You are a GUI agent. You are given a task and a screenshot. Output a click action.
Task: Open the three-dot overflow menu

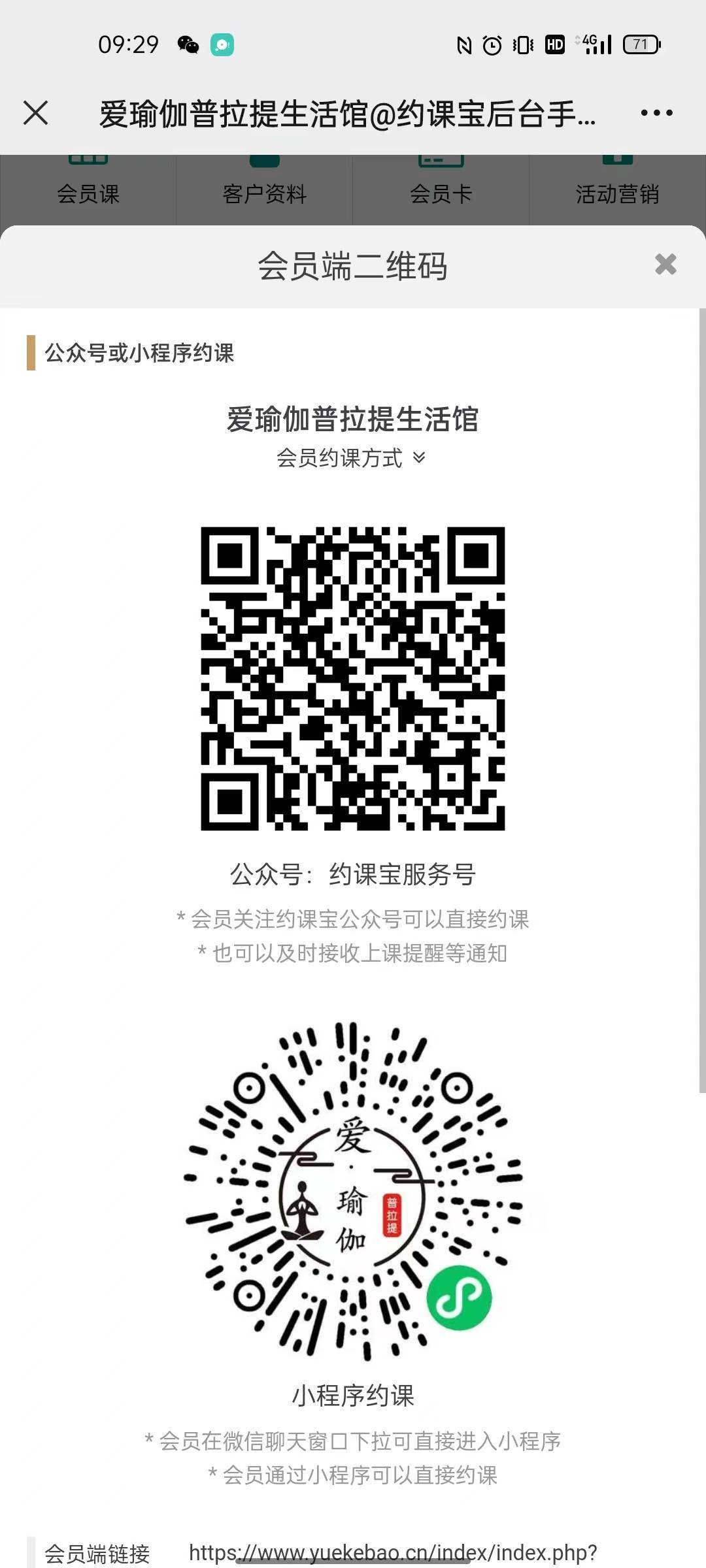click(x=656, y=113)
